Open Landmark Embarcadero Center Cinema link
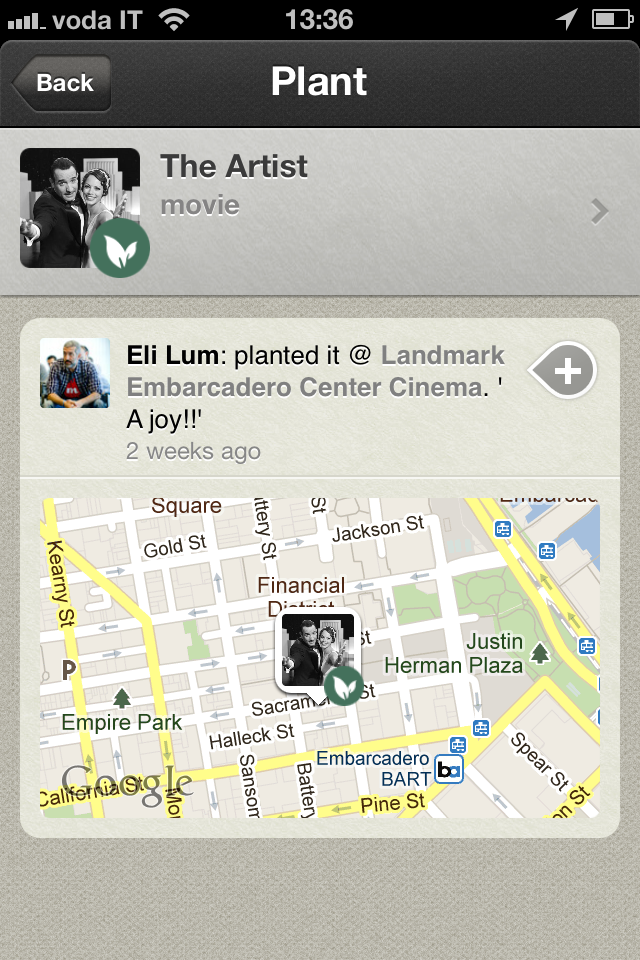 [303, 387]
